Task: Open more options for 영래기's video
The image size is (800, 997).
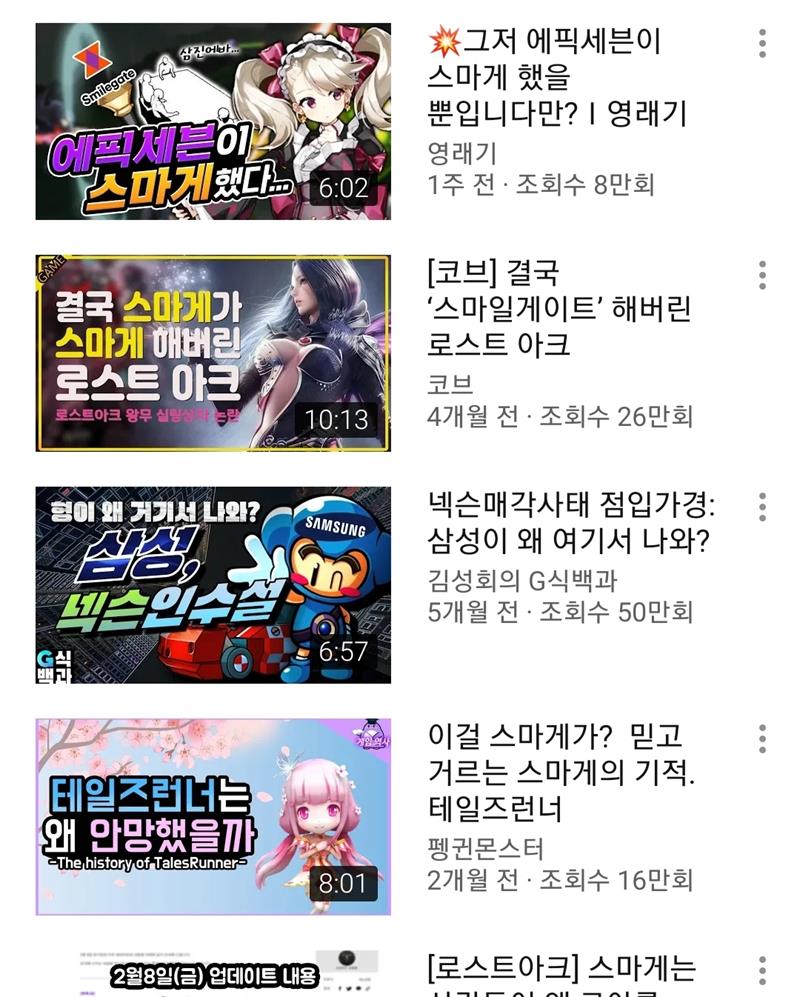Action: pos(762,43)
